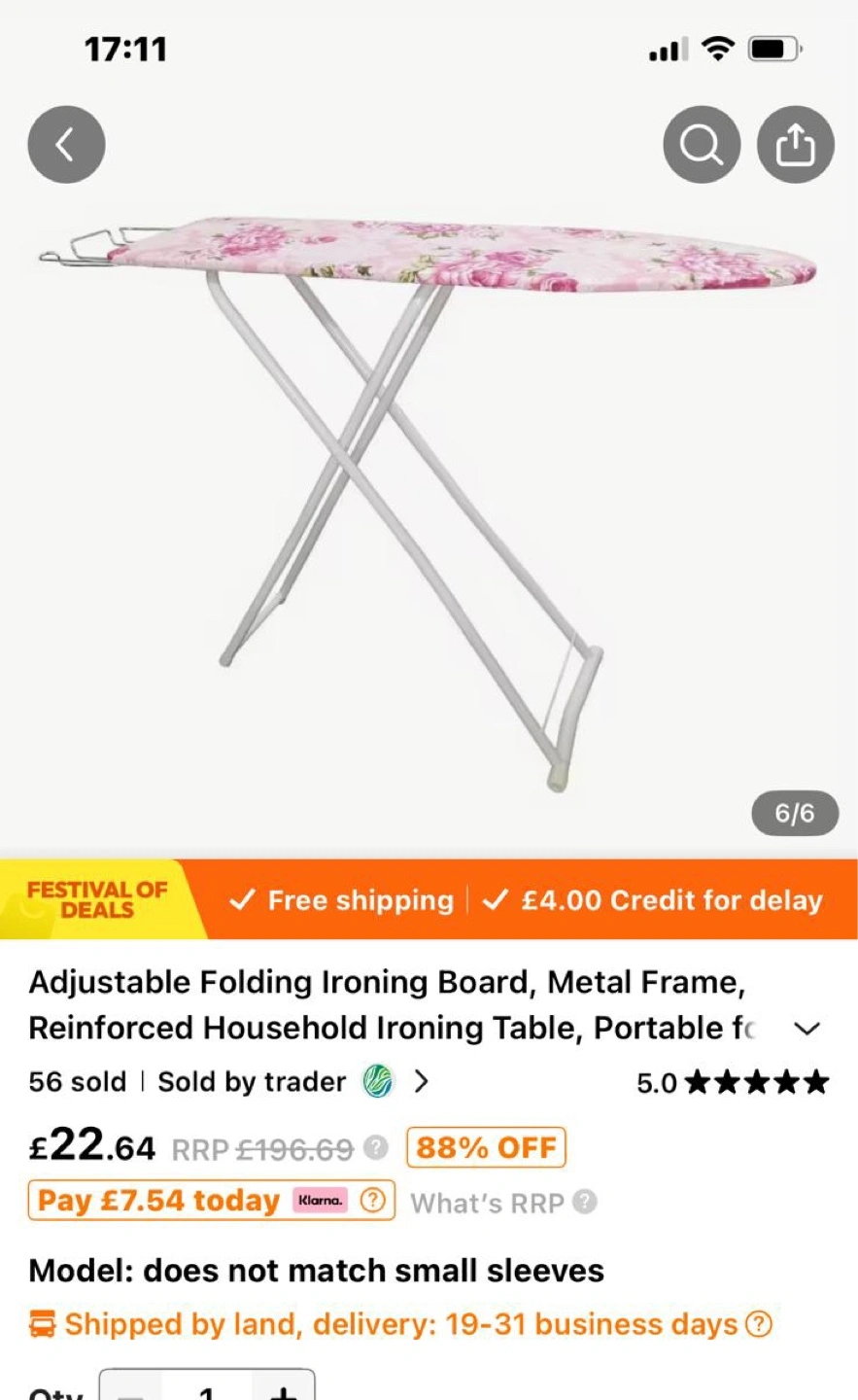Open the ironing board product image

(x=428, y=496)
